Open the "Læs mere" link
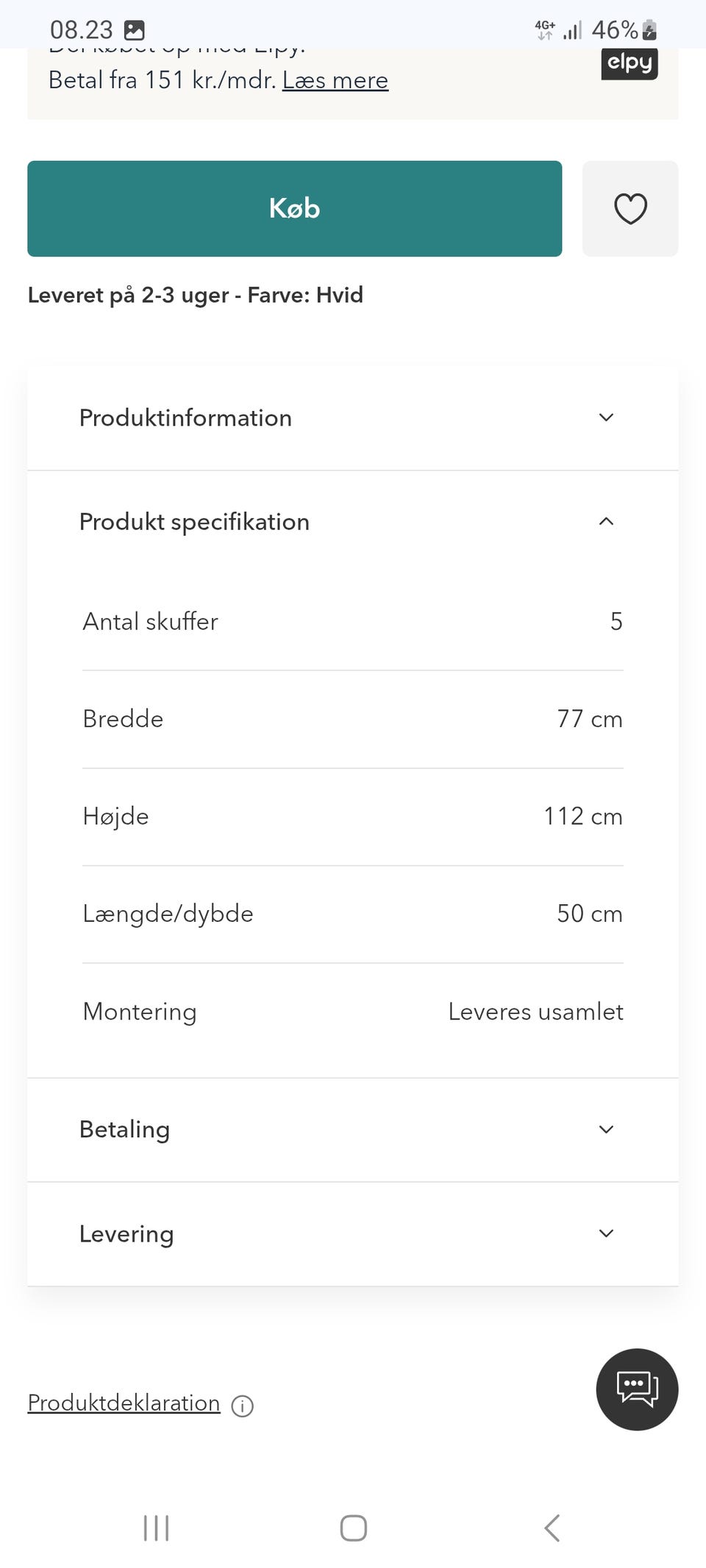 coord(334,80)
